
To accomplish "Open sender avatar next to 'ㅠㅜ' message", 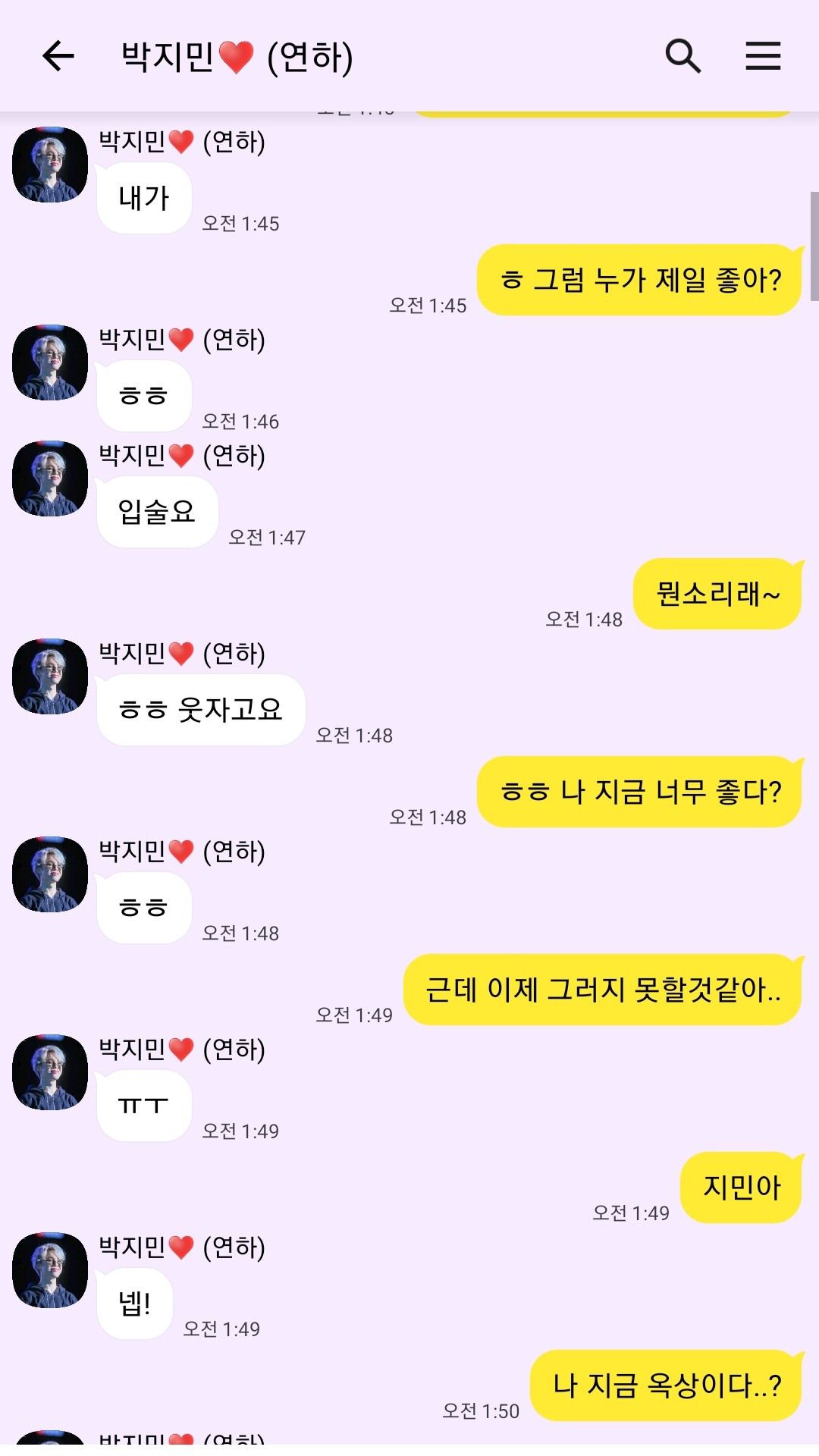I will 50,1072.
